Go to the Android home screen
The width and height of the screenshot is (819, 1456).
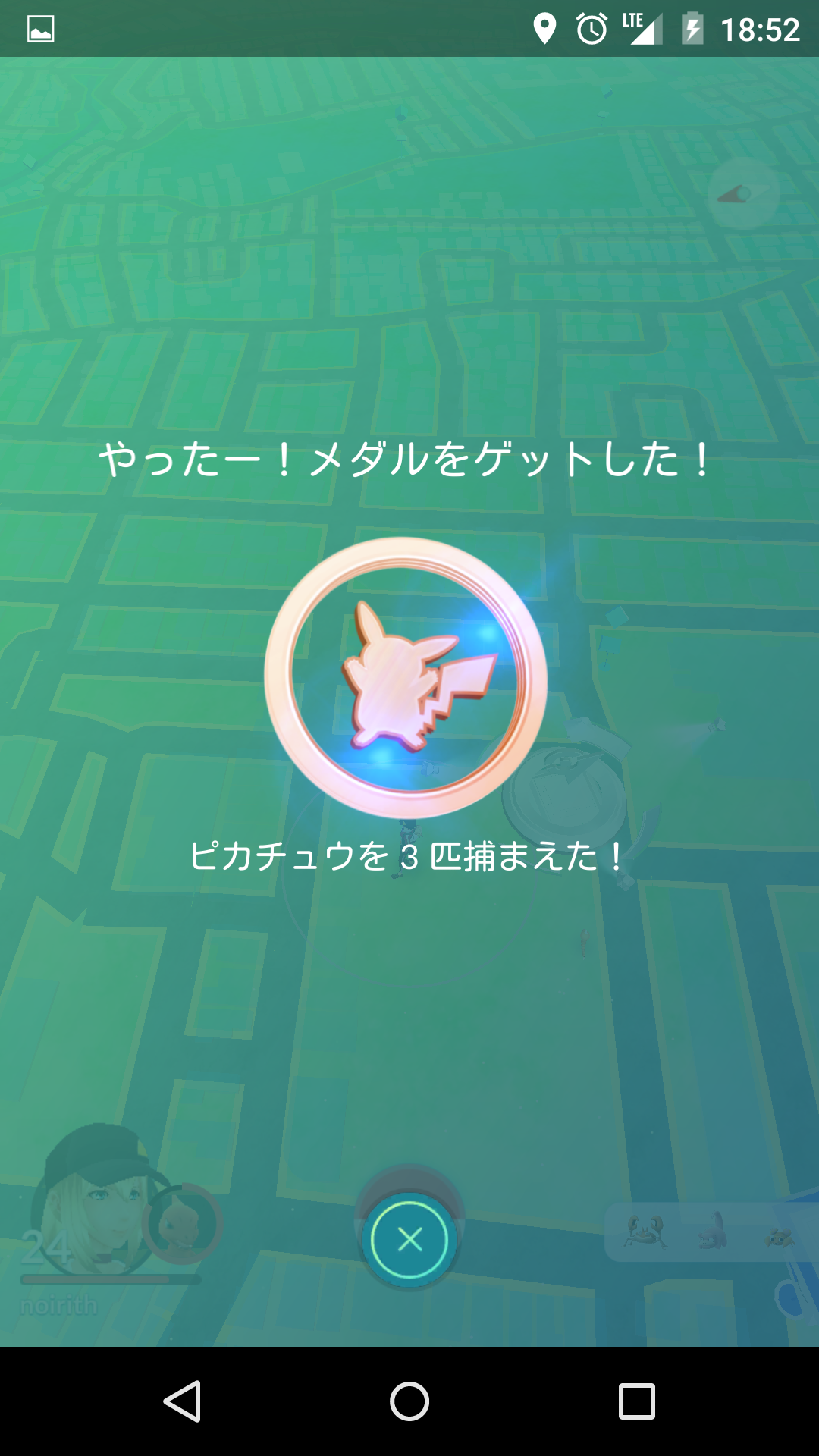(x=409, y=1401)
